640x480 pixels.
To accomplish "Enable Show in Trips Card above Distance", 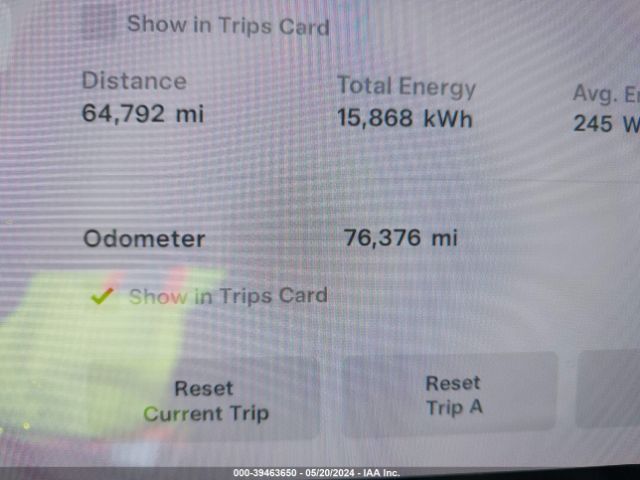I will point(98,24).
